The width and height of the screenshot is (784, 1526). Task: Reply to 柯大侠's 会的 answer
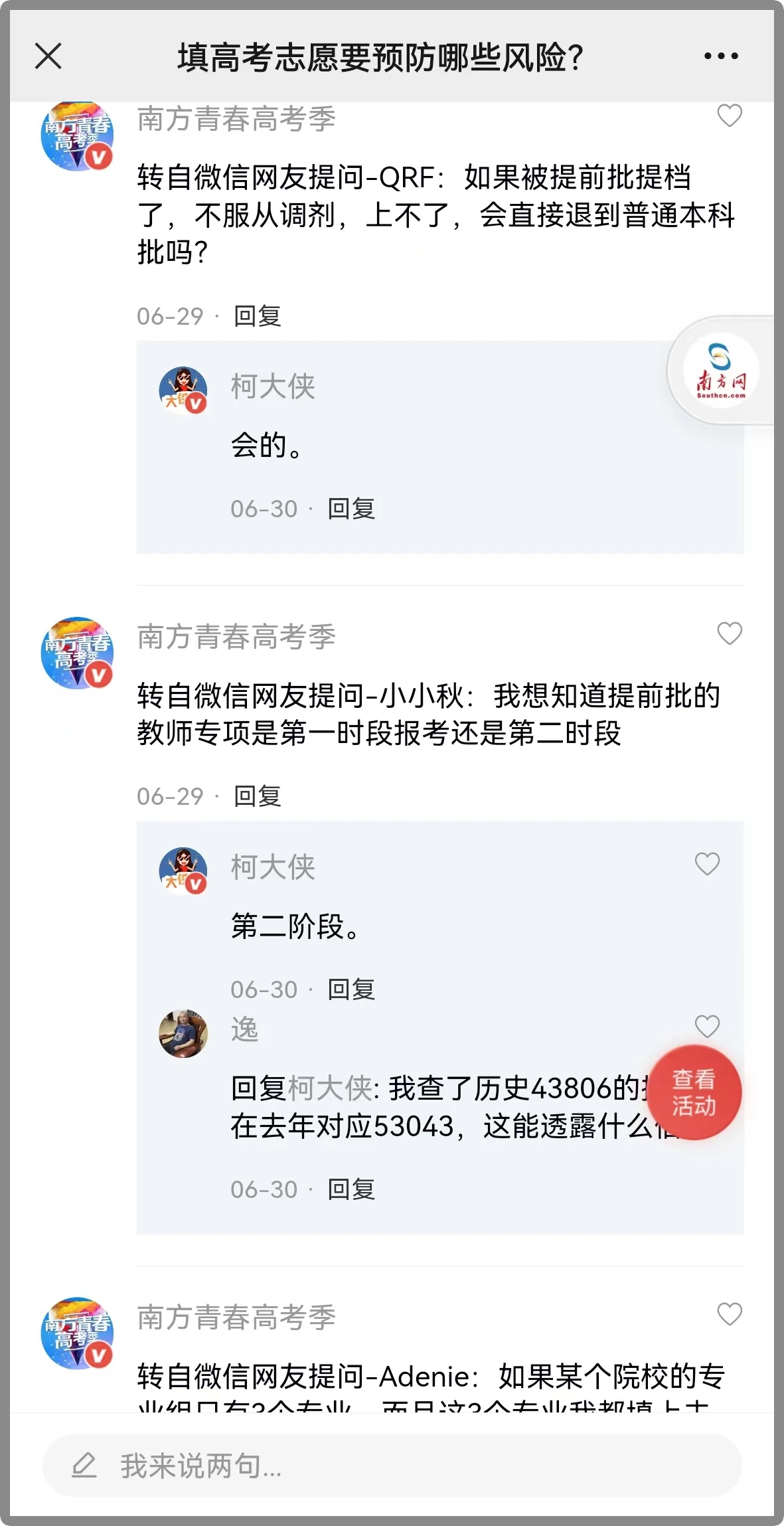[351, 509]
